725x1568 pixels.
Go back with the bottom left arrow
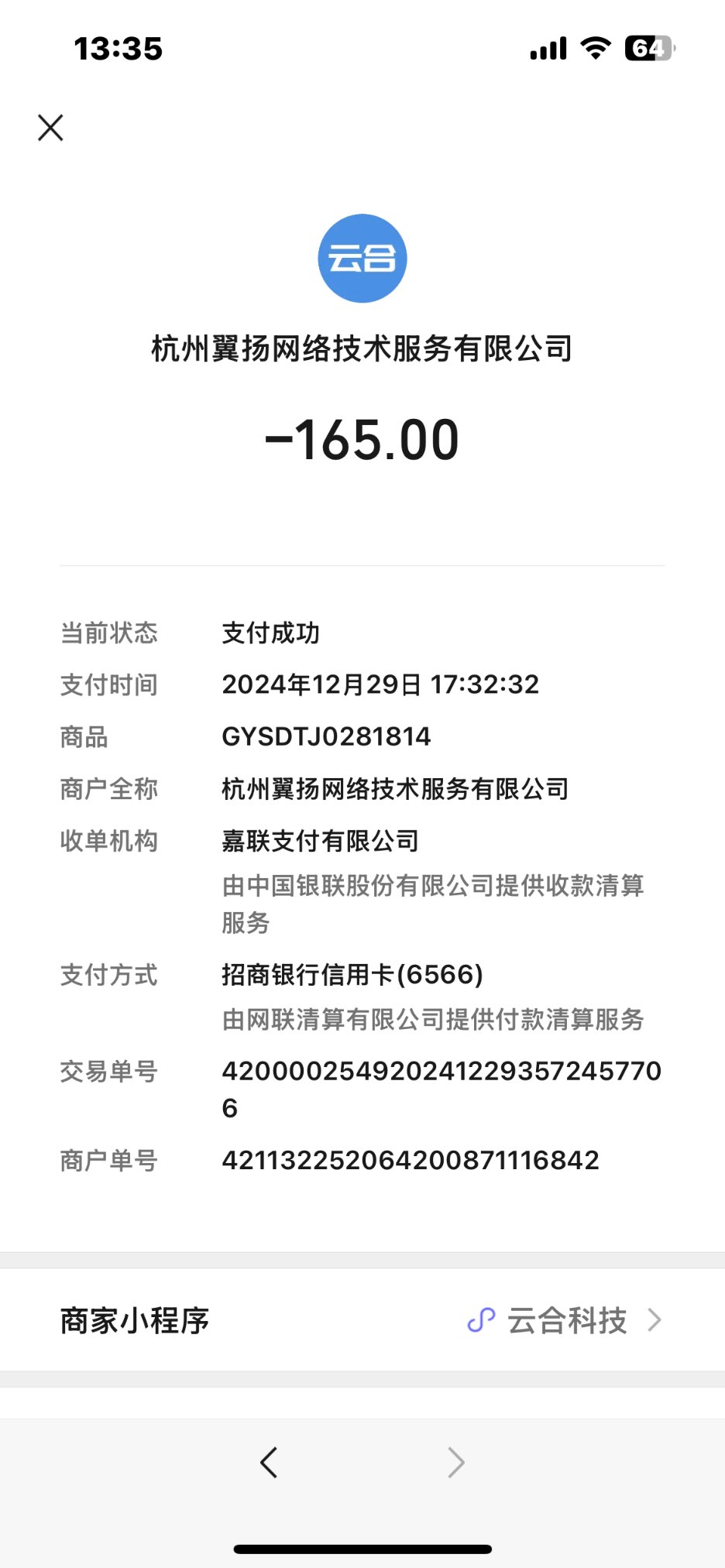(x=269, y=1463)
